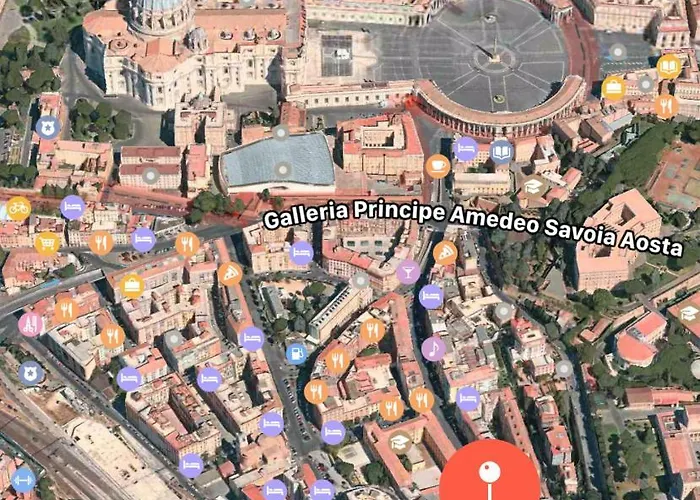Select the purple music note marker

pos(433,348)
